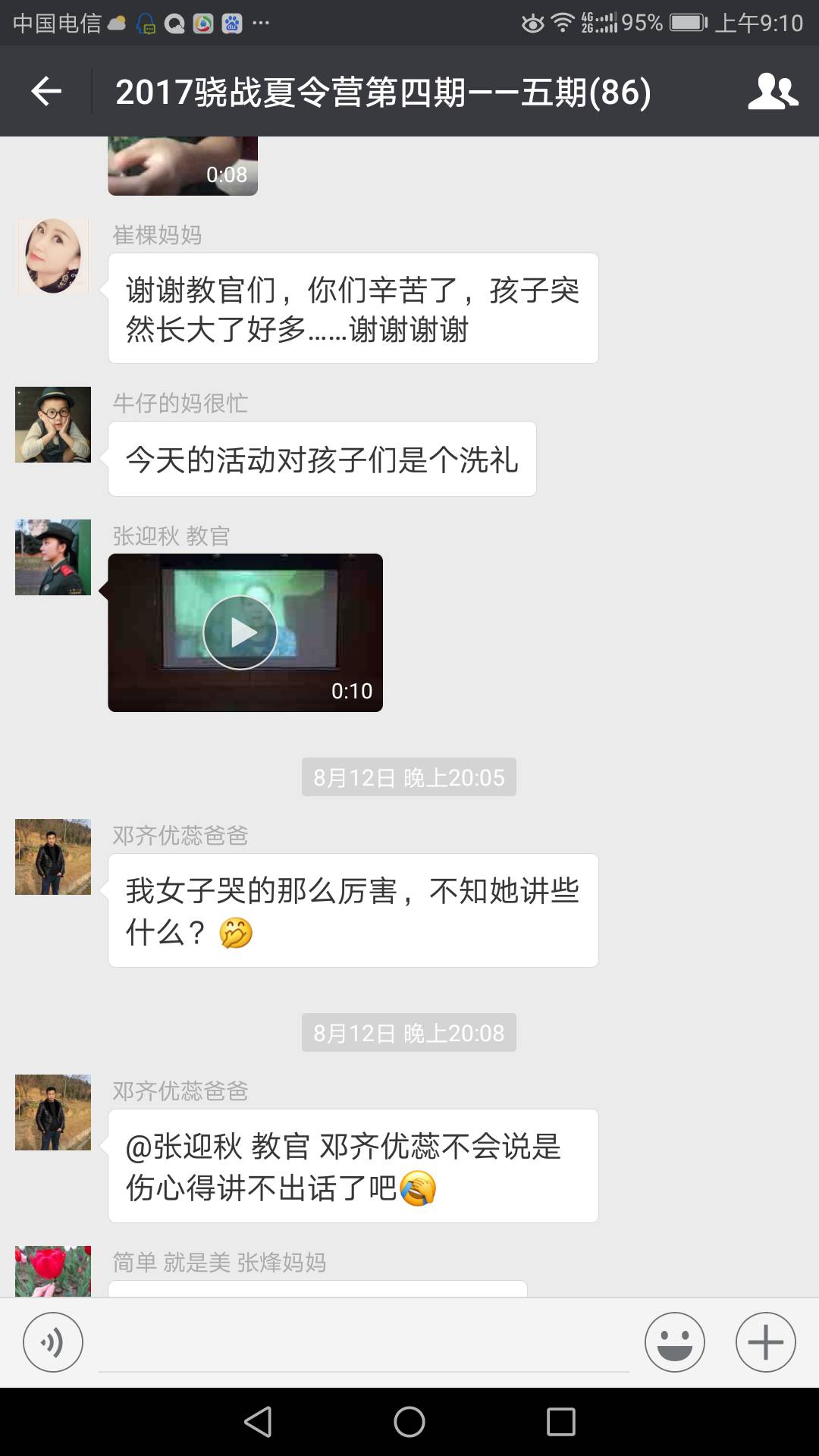Open group members info icon
This screenshot has width=819, height=1456.
tap(772, 92)
